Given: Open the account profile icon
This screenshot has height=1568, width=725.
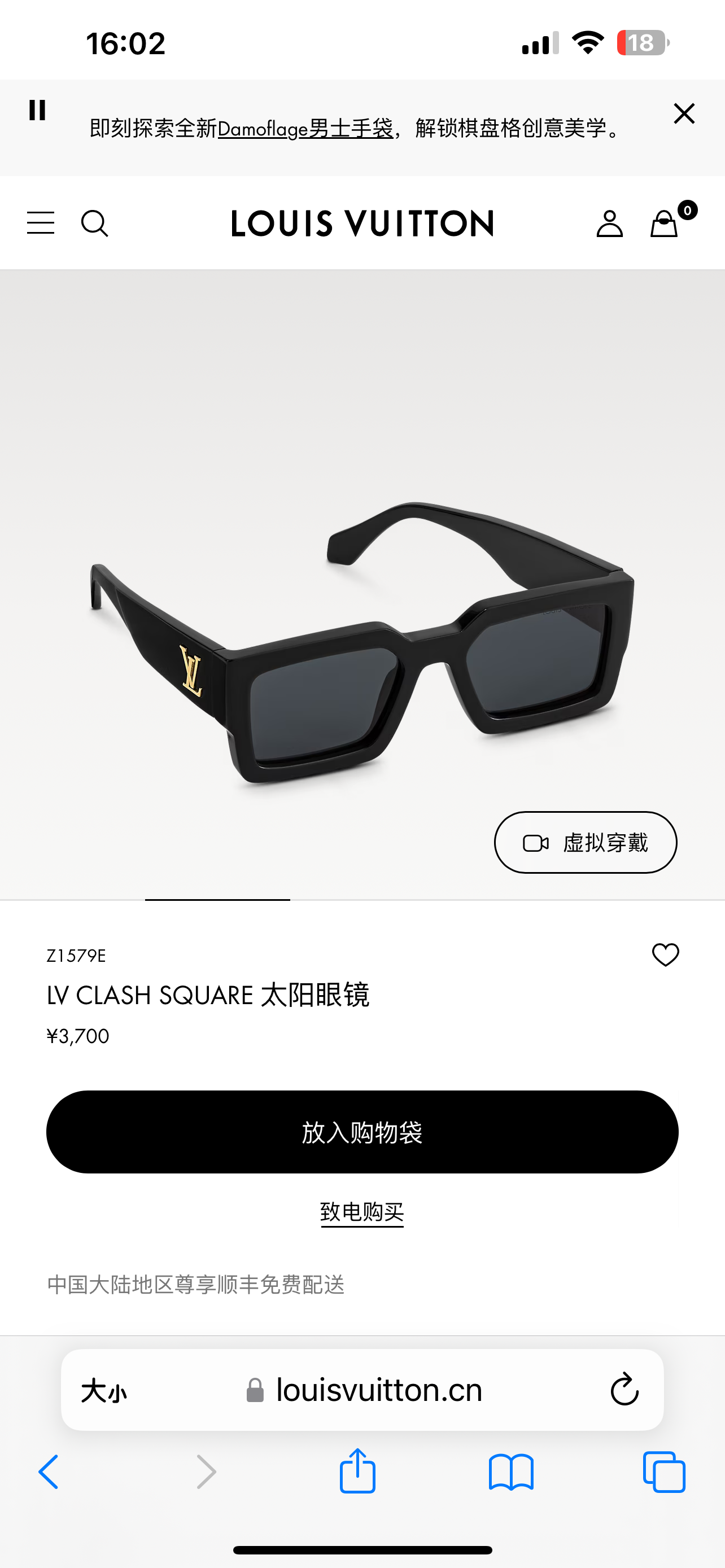Looking at the screenshot, I should coord(609,224).
